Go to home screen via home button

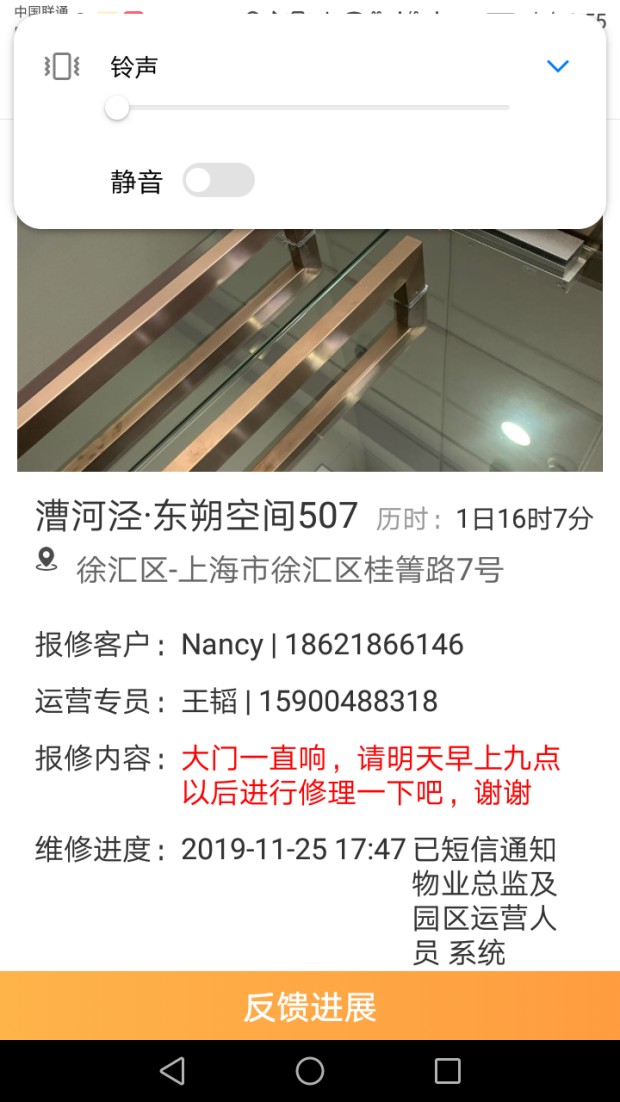click(x=310, y=1071)
